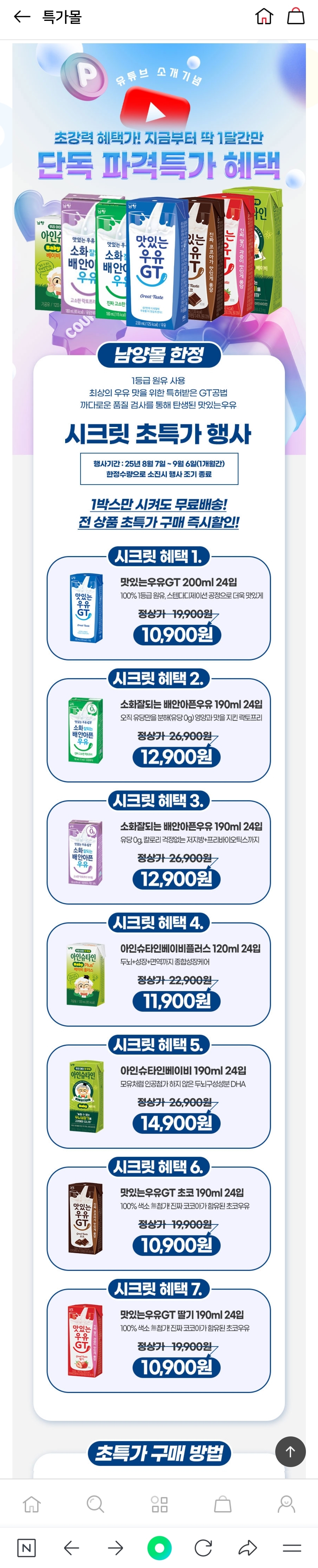
Task: Go forward in the browser toolbar
Action: pyautogui.click(x=116, y=1548)
